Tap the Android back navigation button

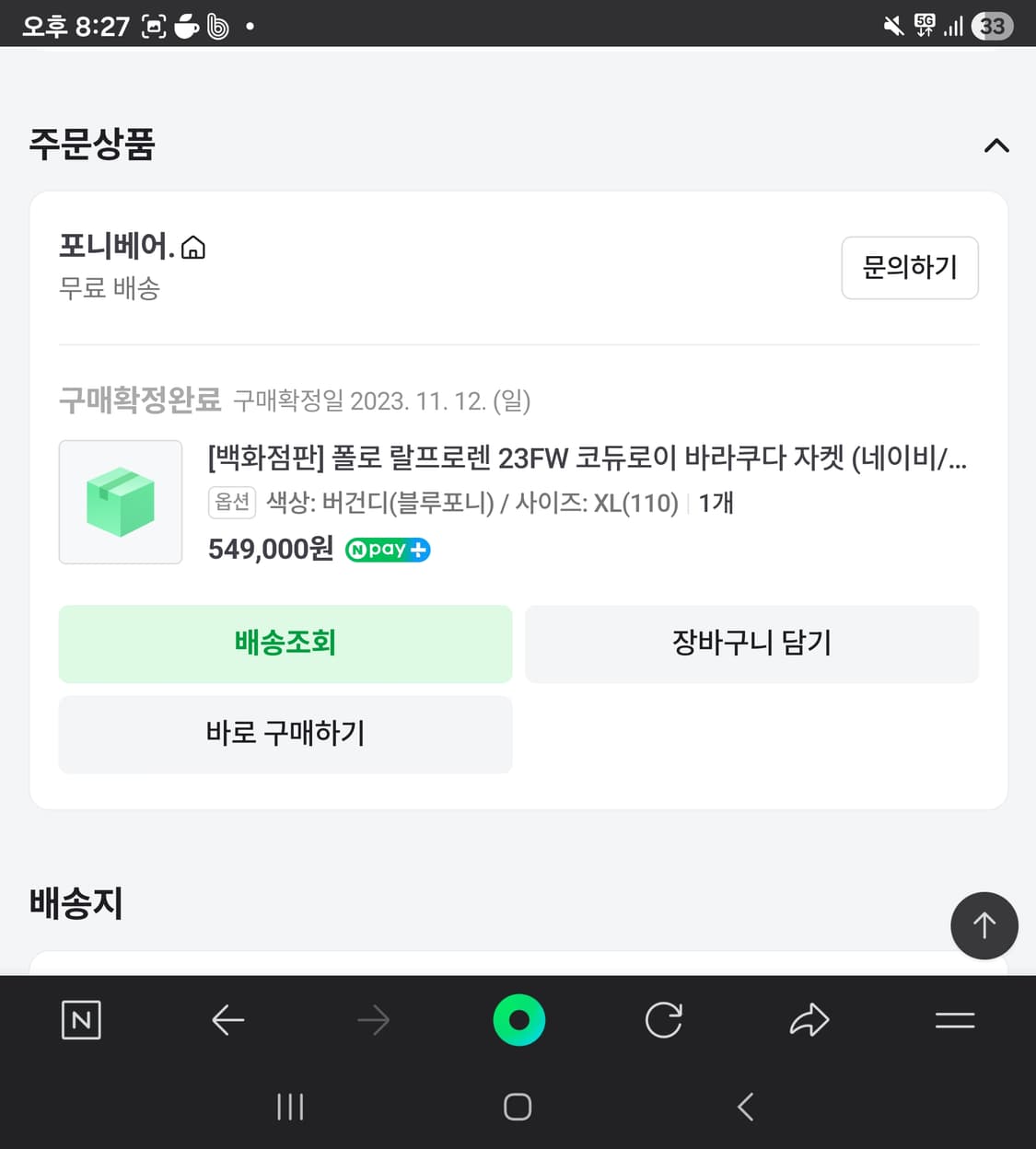745,1108
